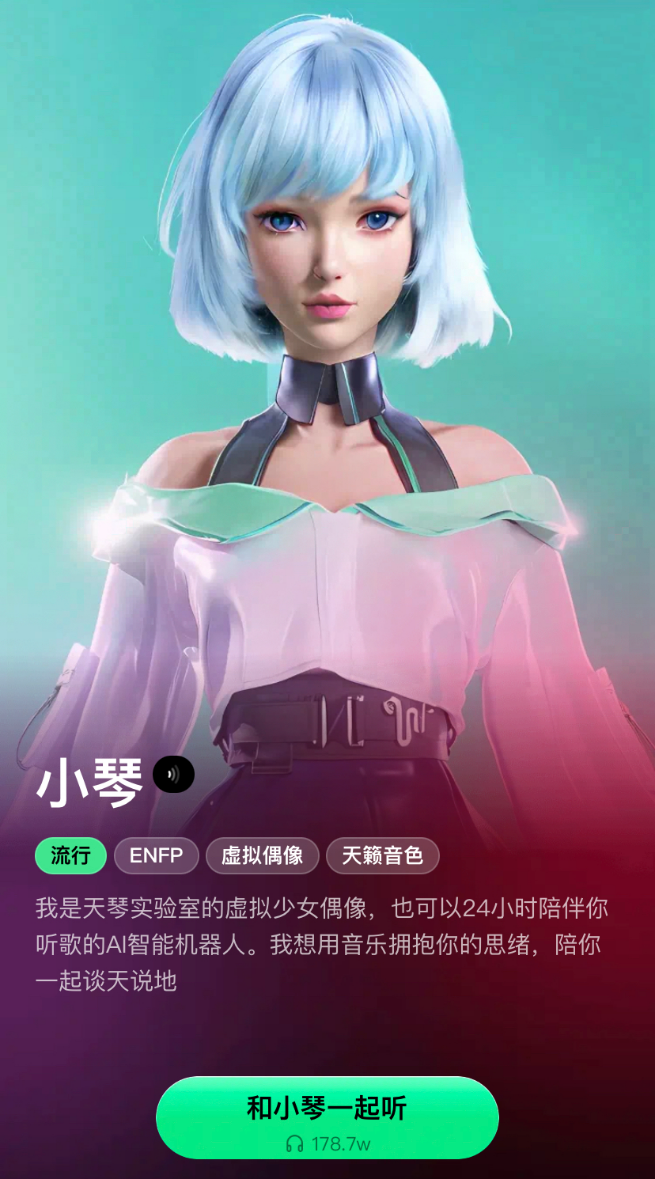Tap the 虚拟偶像 tag chip
Screen dimensions: 655x1179
(262, 856)
